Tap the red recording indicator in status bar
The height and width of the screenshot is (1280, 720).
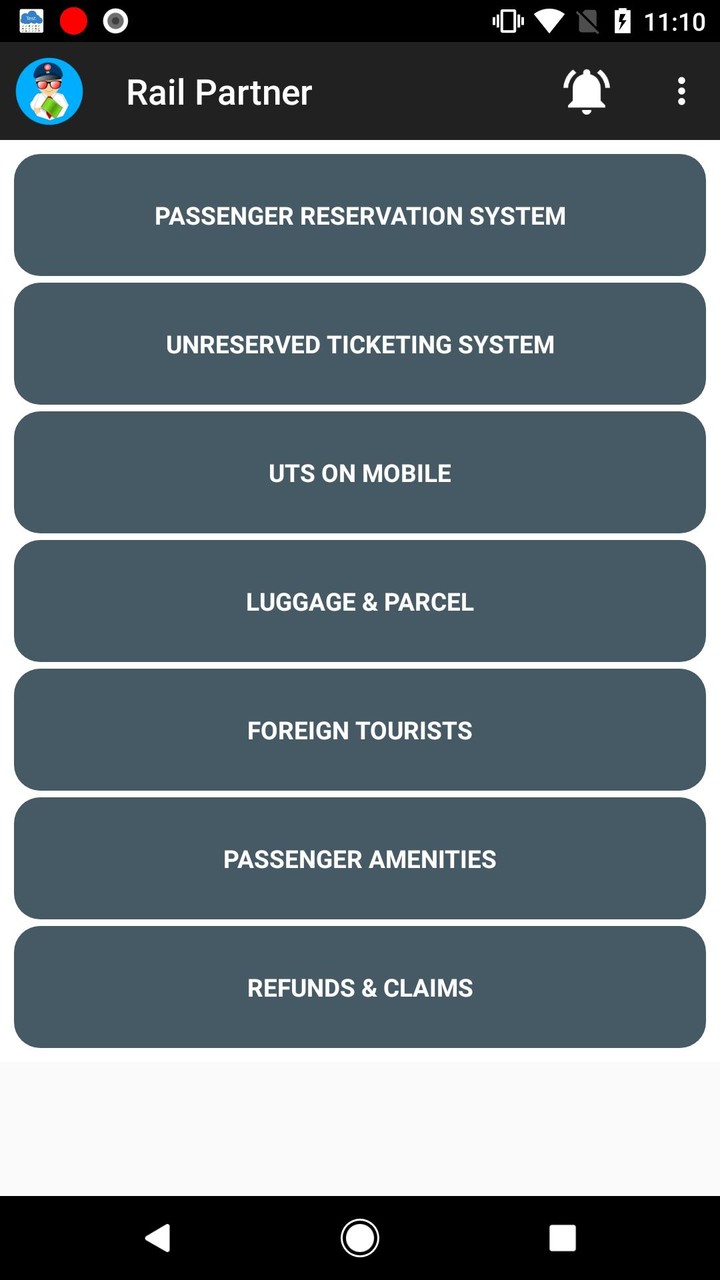tap(73, 20)
